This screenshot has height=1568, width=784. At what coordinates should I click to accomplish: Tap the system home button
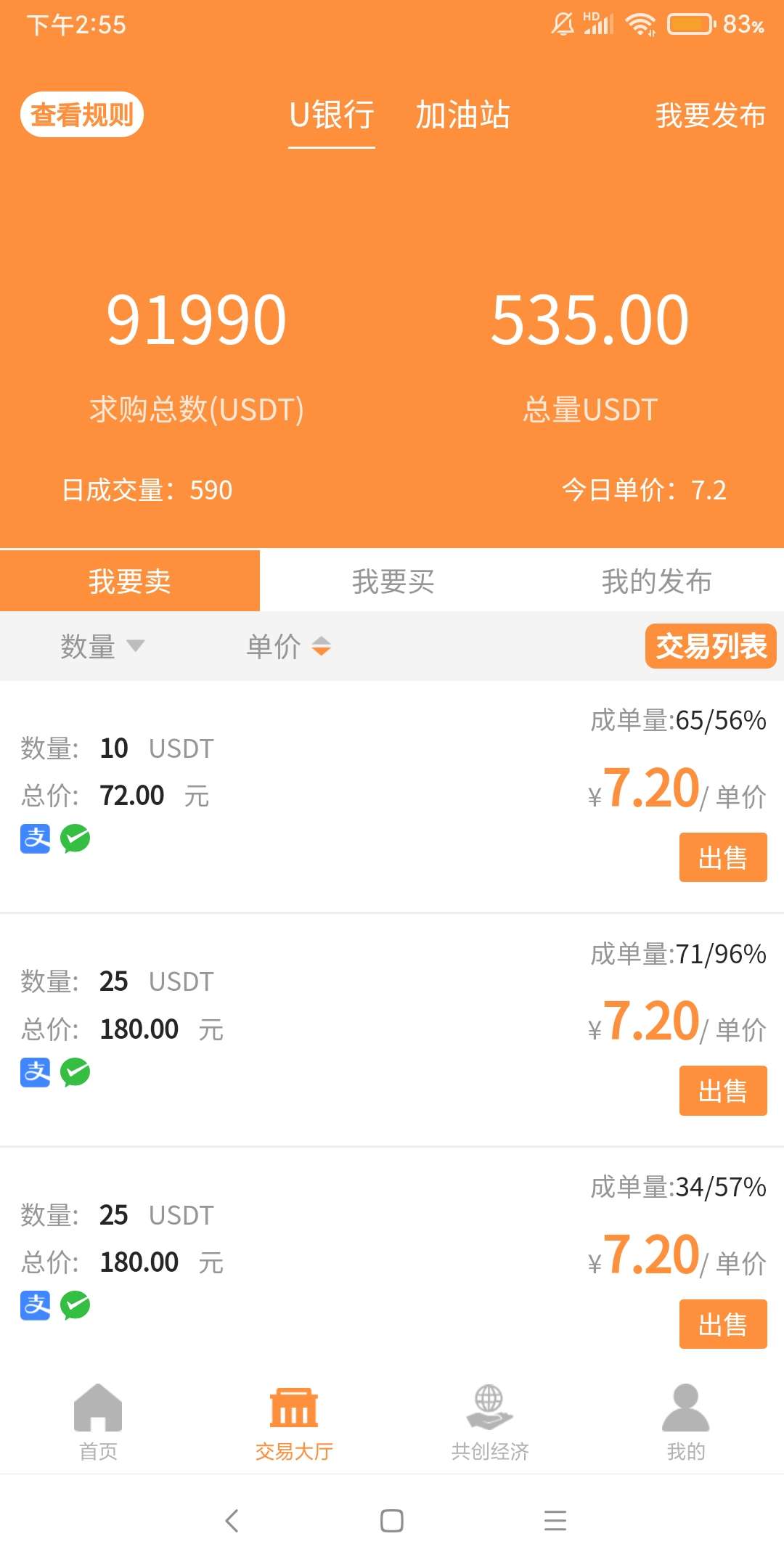pyautogui.click(x=392, y=1520)
